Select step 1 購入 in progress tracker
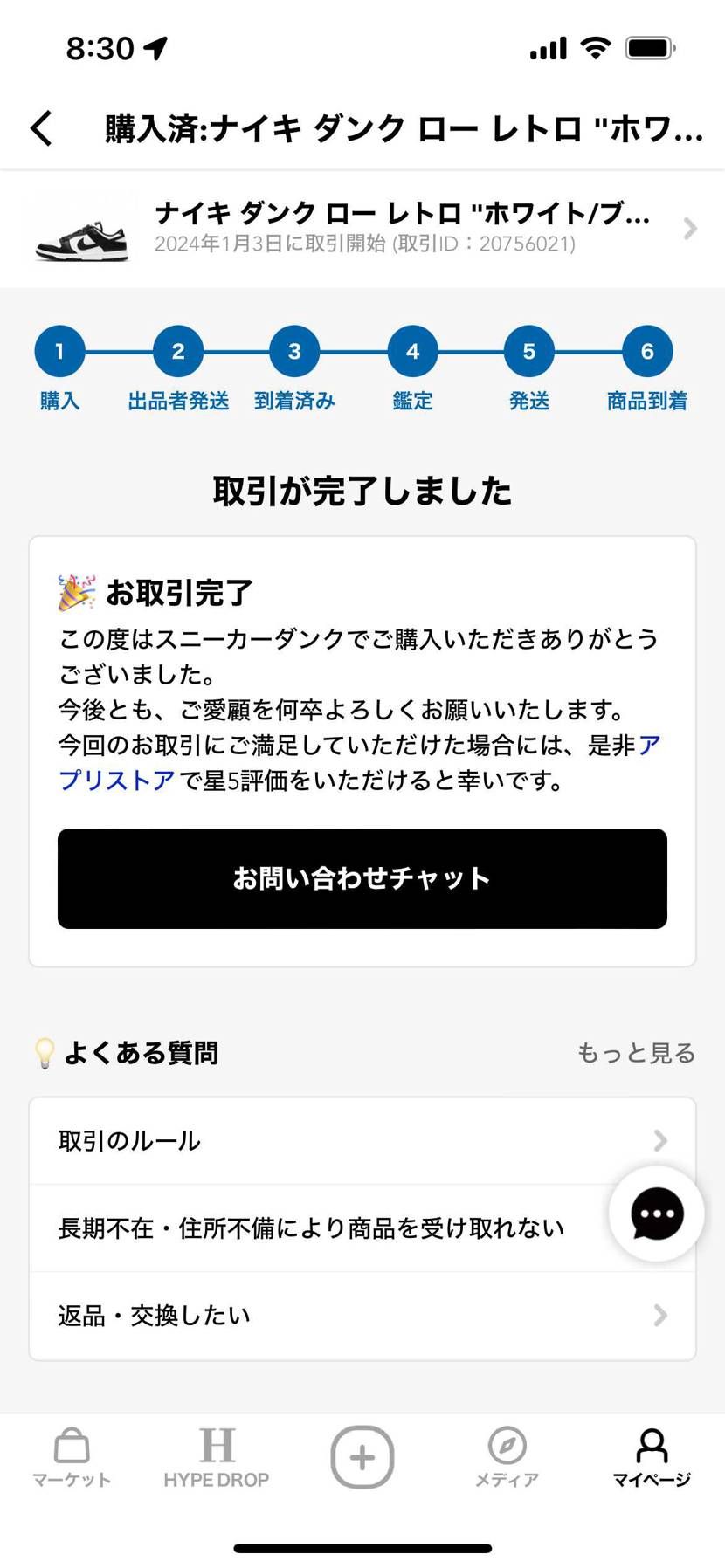This screenshot has width=725, height=1568. coord(59,353)
